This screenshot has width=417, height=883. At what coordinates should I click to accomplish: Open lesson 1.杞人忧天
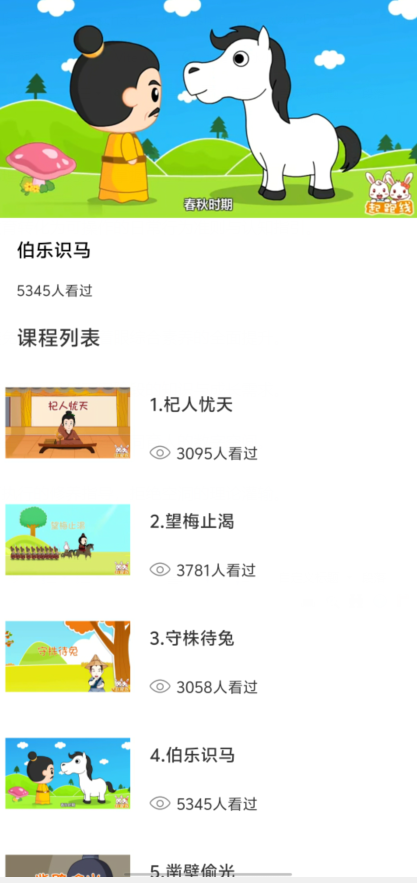(208, 423)
